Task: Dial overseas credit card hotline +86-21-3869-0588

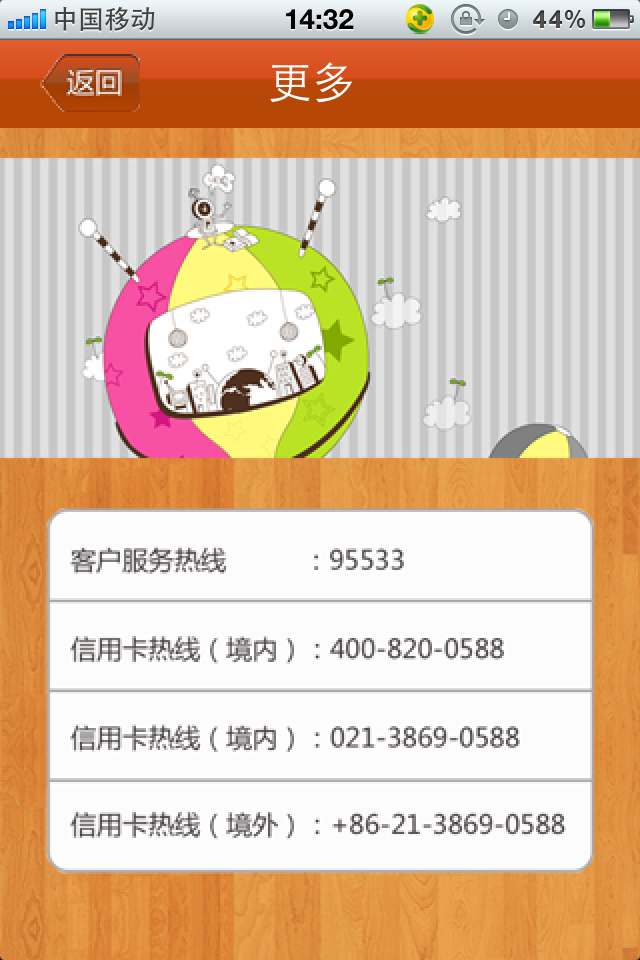Action: [x=320, y=825]
